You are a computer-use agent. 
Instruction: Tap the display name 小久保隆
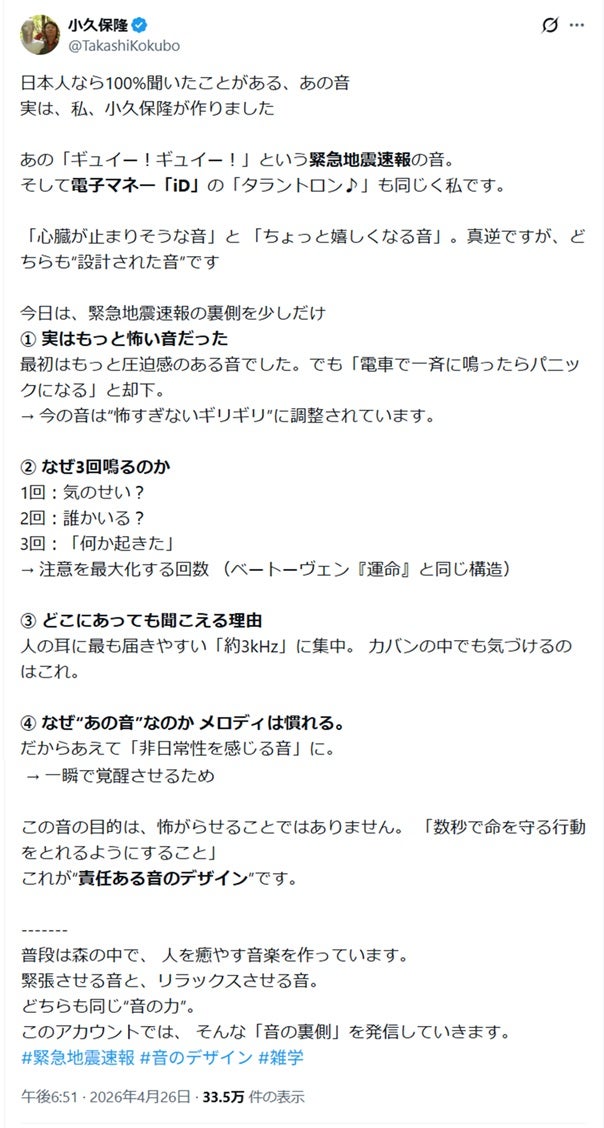click(98, 25)
